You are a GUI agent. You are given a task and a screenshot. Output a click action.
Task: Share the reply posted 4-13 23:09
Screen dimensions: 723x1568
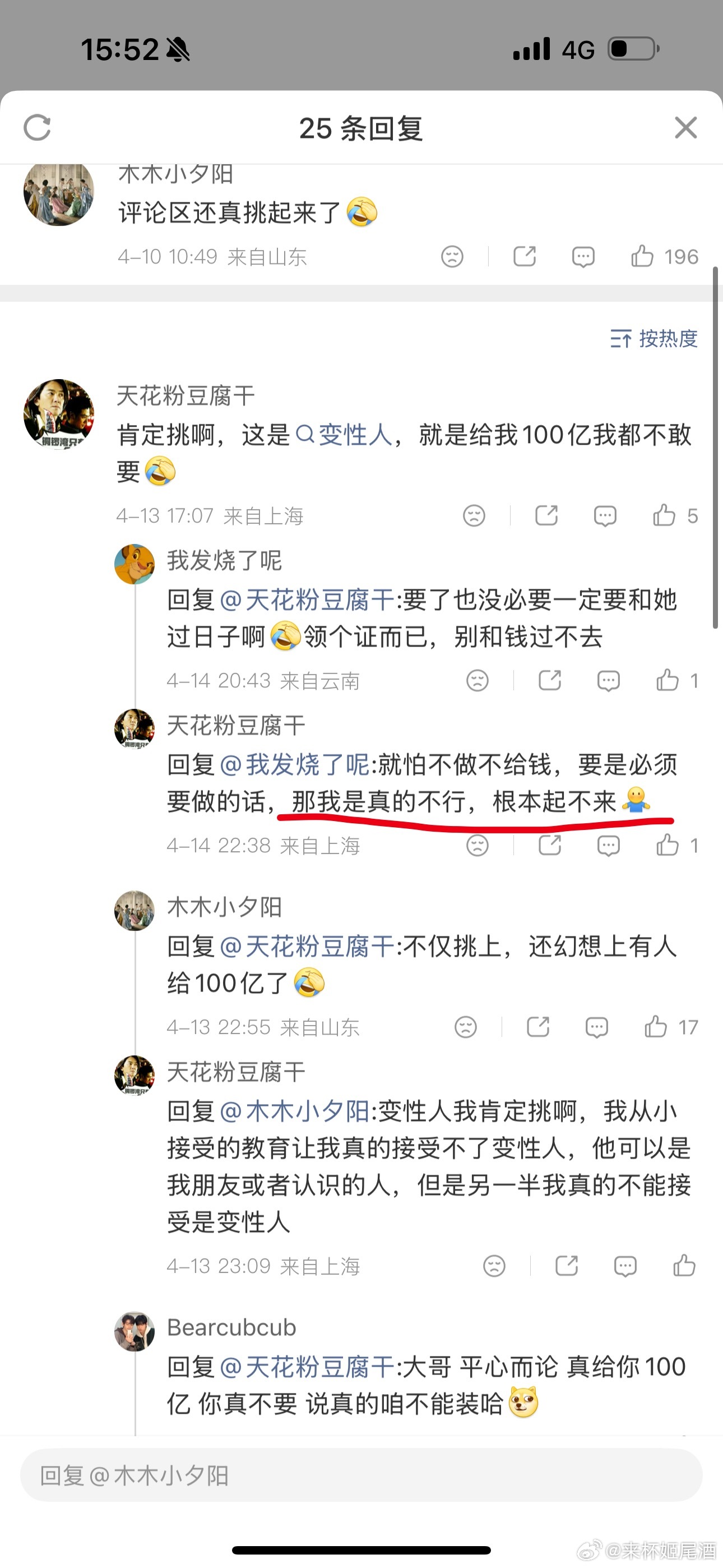[567, 1266]
